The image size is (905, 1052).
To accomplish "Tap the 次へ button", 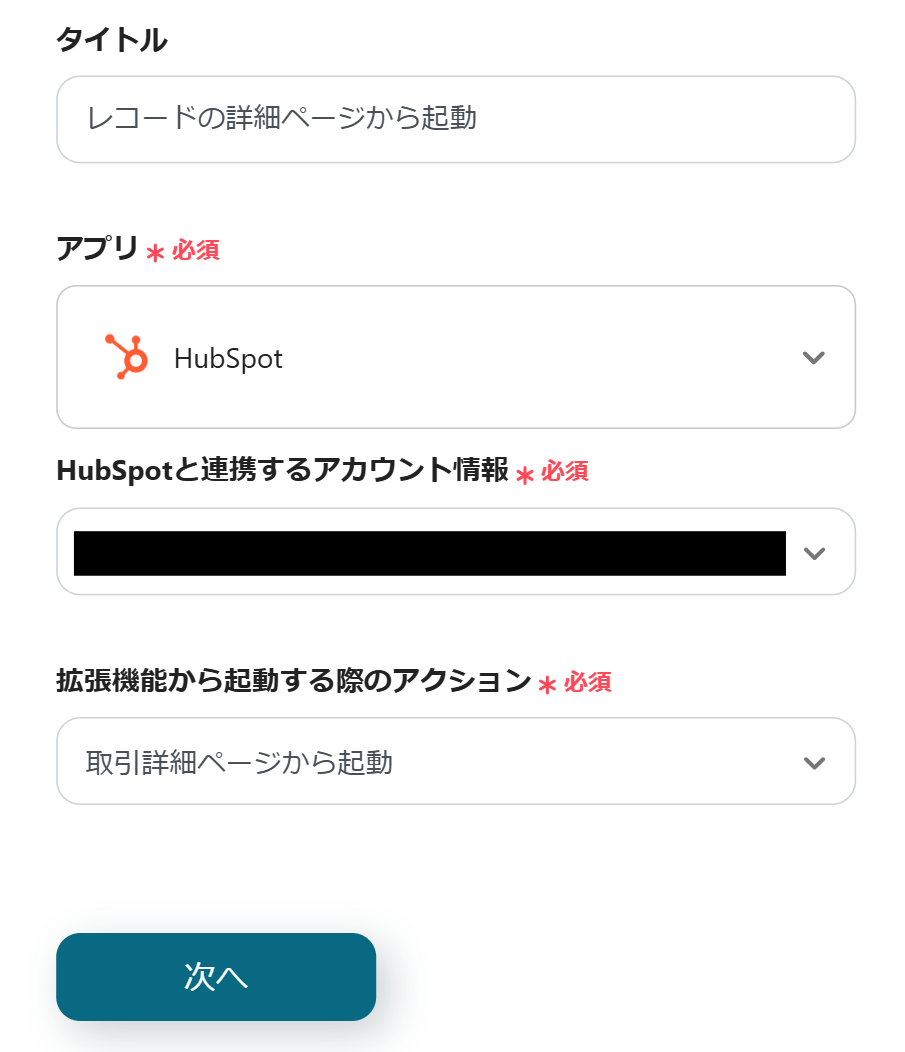I will [x=216, y=977].
